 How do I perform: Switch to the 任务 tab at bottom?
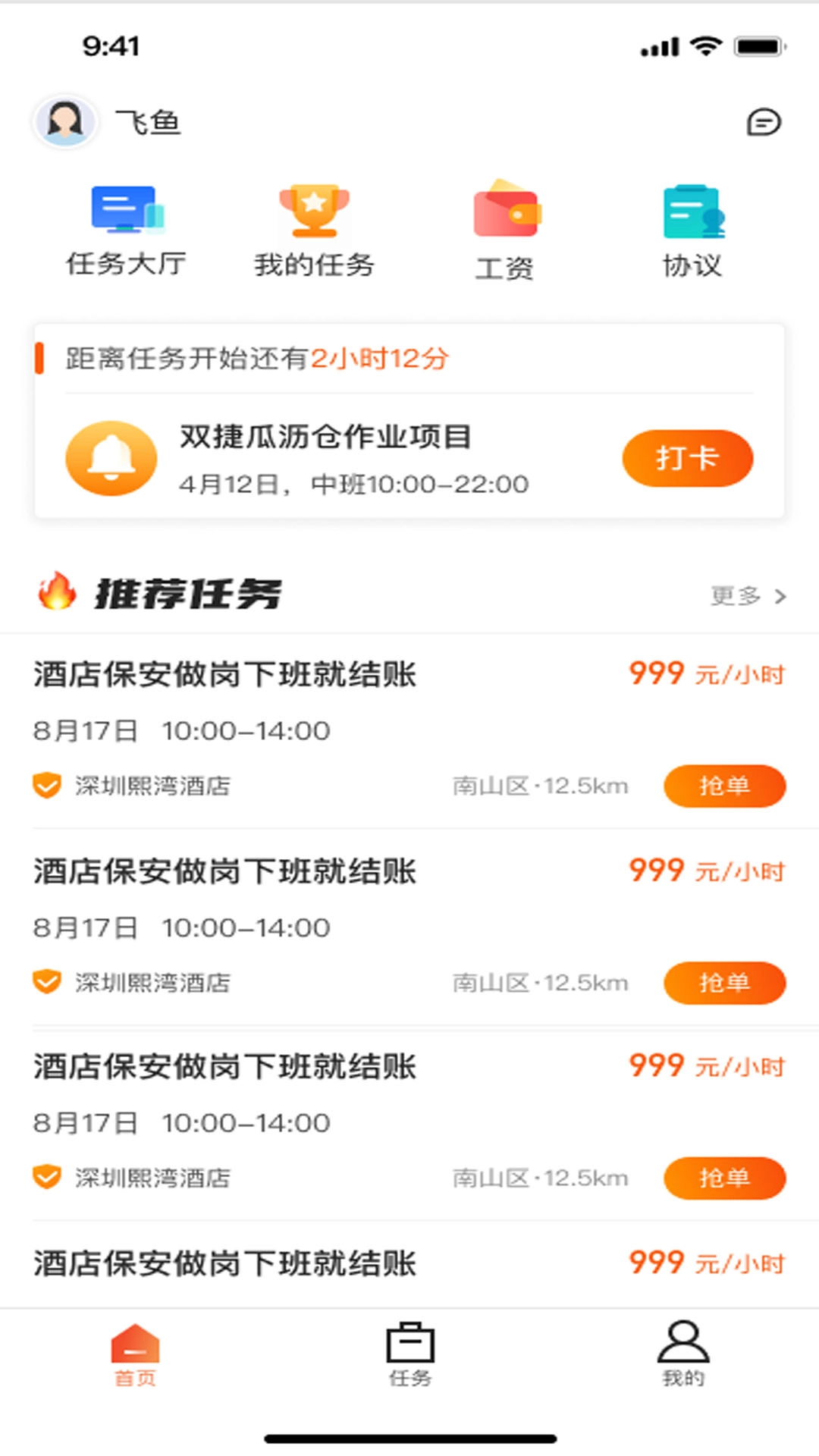pos(409,1357)
